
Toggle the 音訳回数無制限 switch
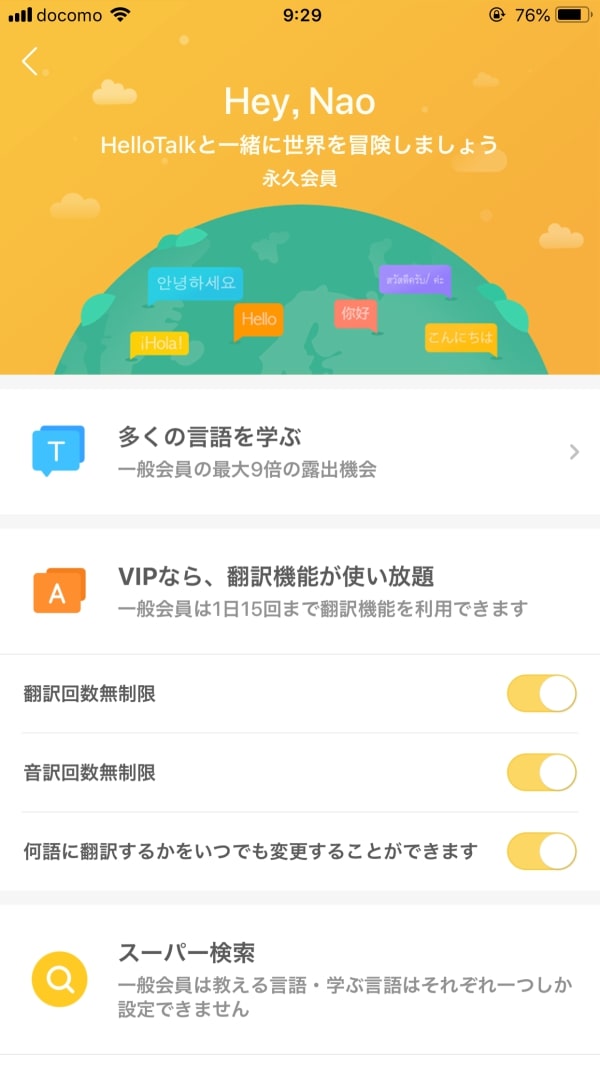click(541, 772)
